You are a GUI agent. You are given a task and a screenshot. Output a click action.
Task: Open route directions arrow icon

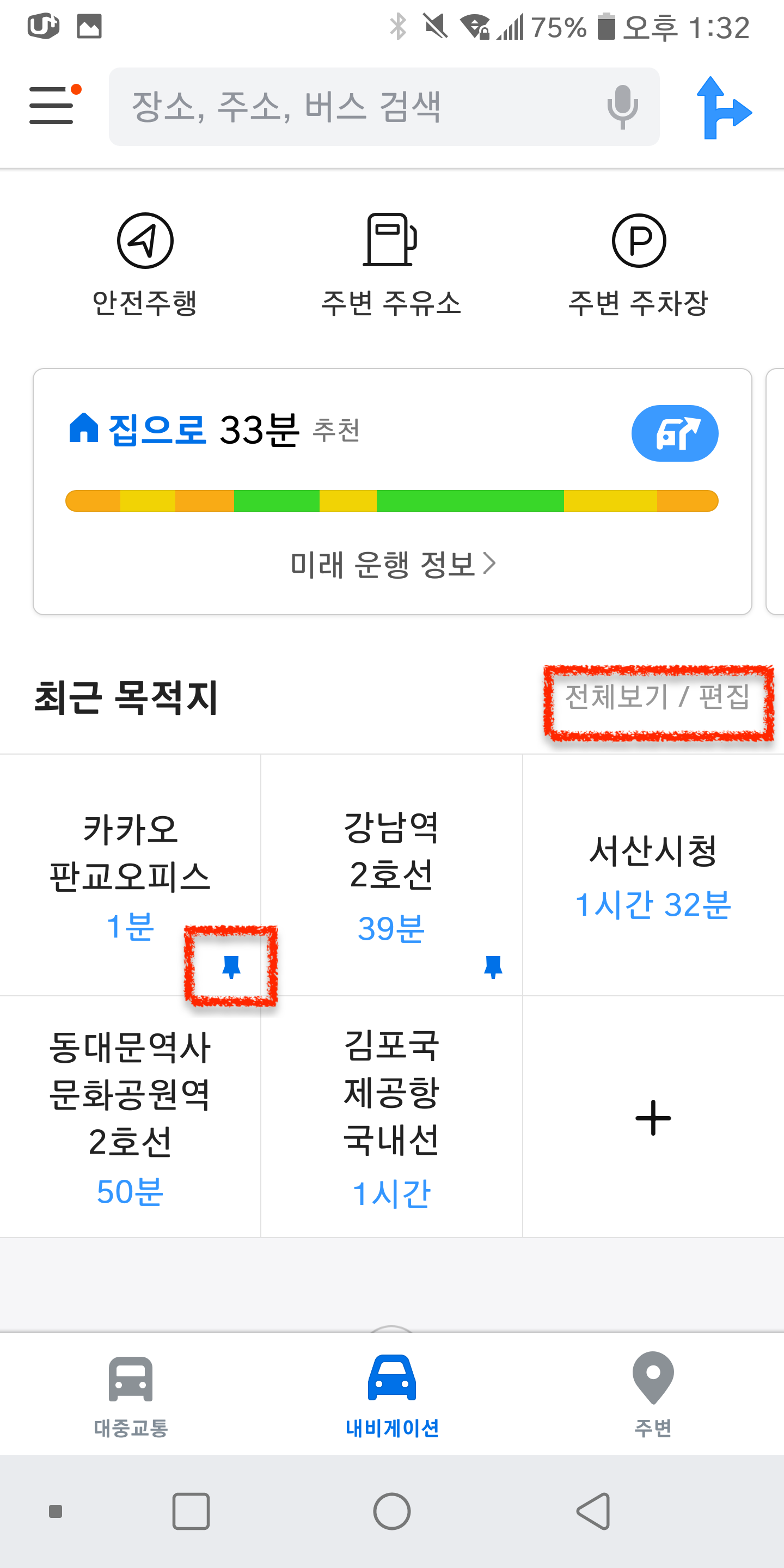[724, 108]
